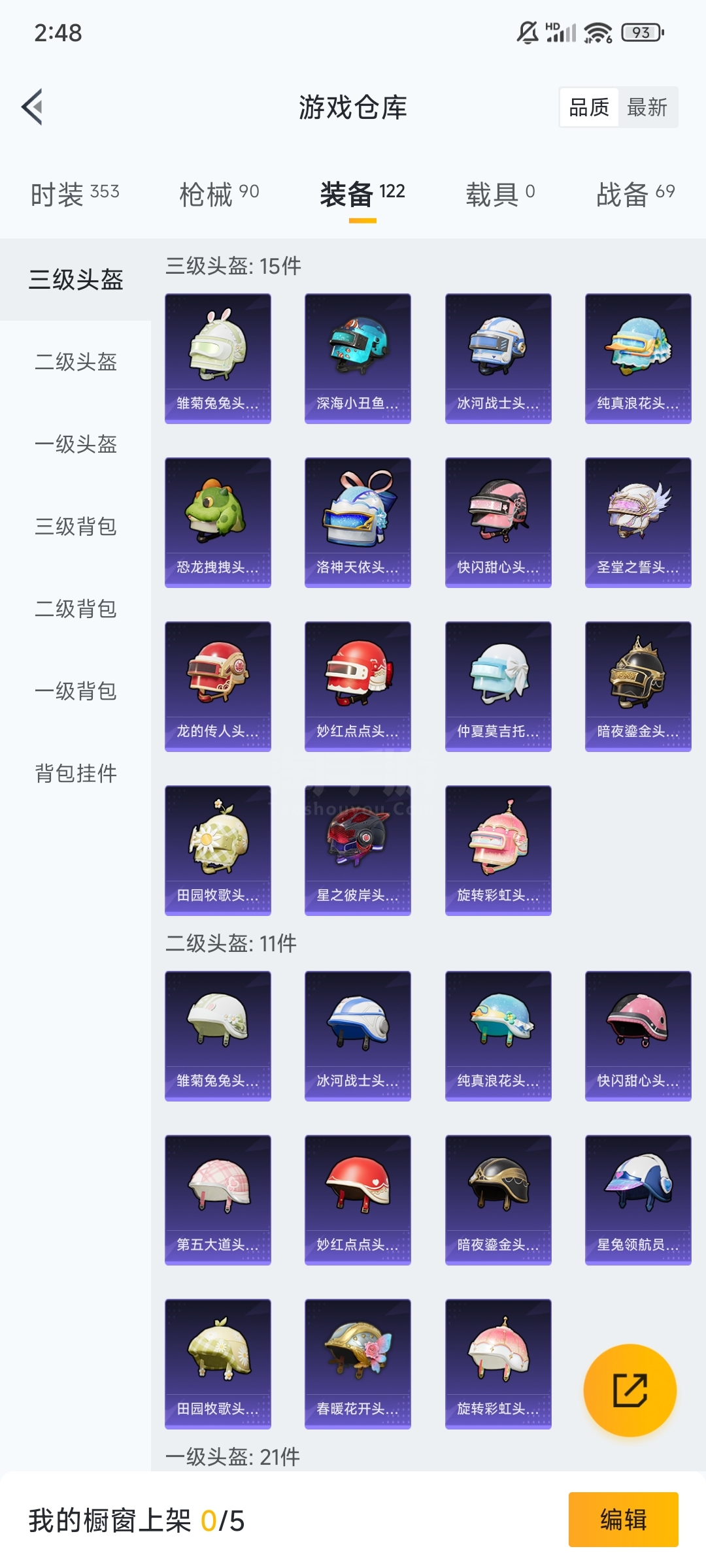Open the 恐龙拽拽 helmet item
The width and height of the screenshot is (706, 1568).
(218, 523)
